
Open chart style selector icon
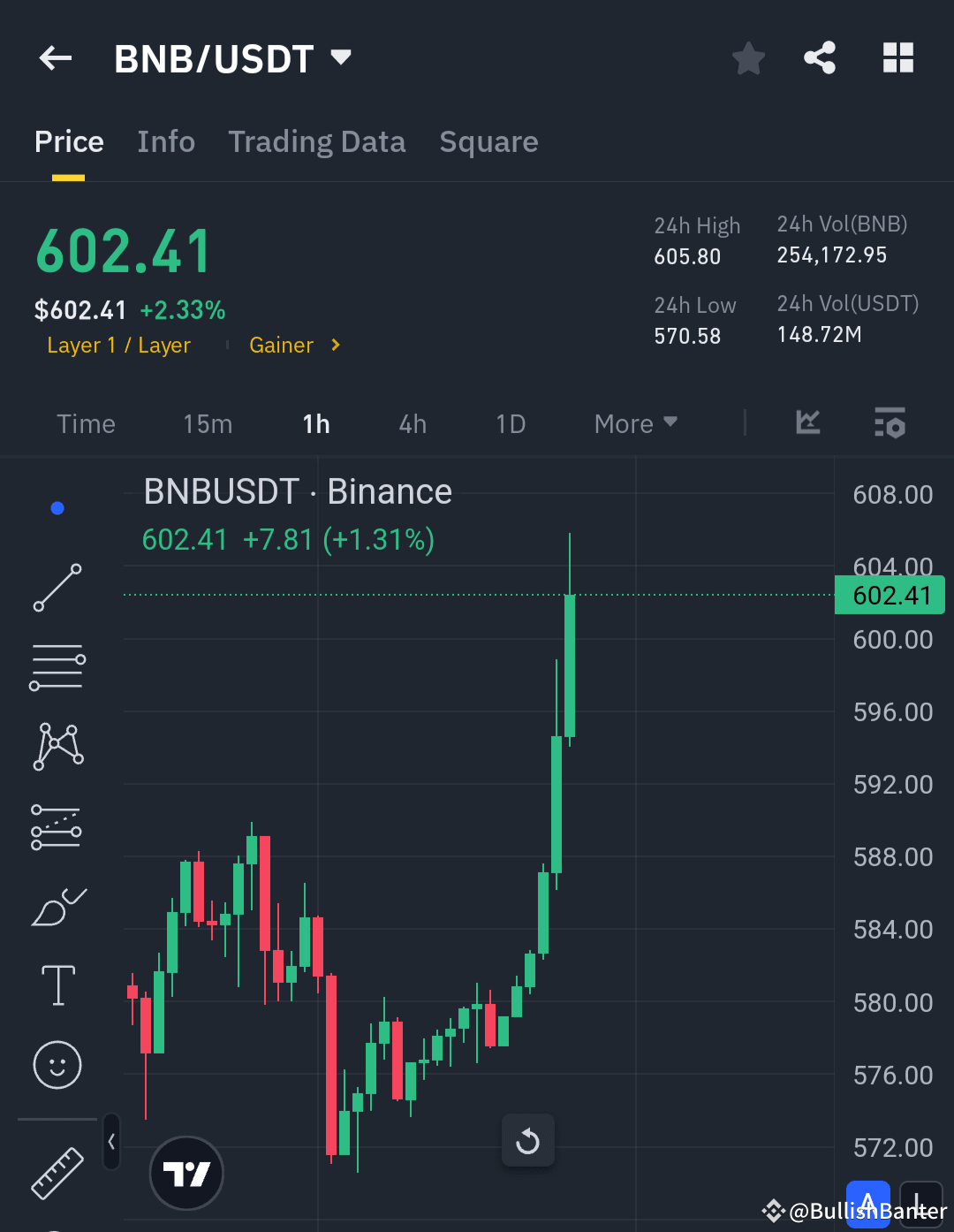[x=806, y=423]
